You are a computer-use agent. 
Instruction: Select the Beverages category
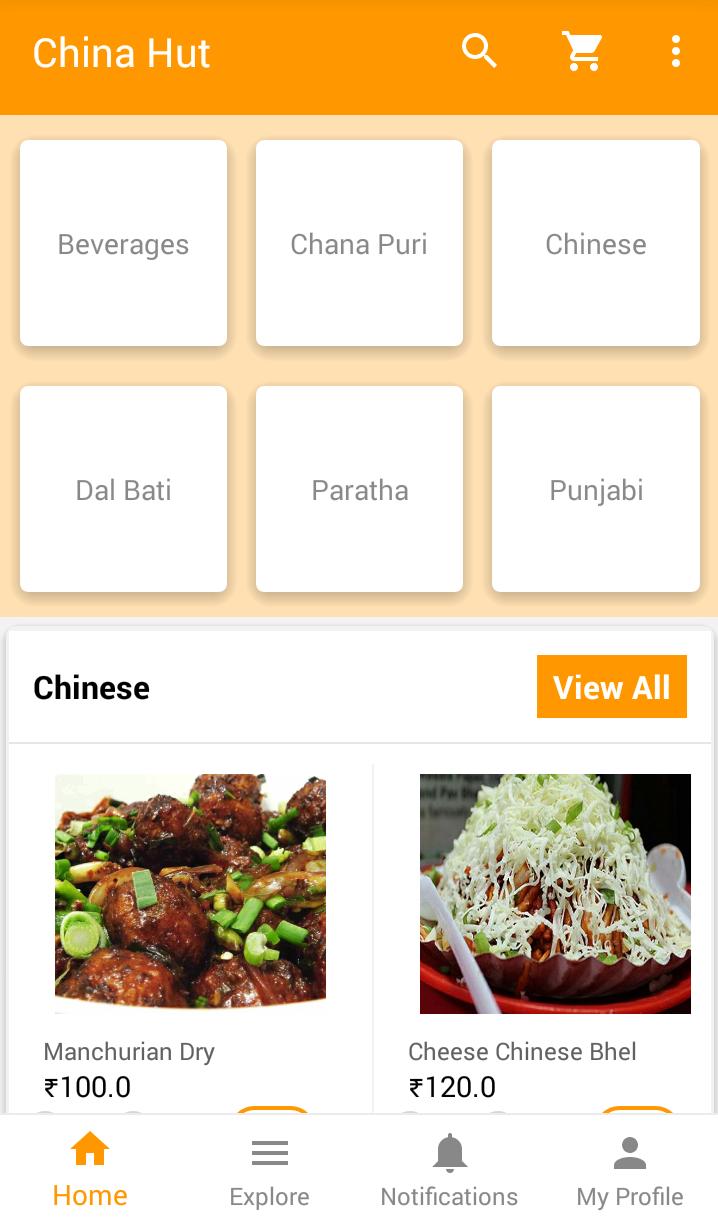[x=123, y=244]
